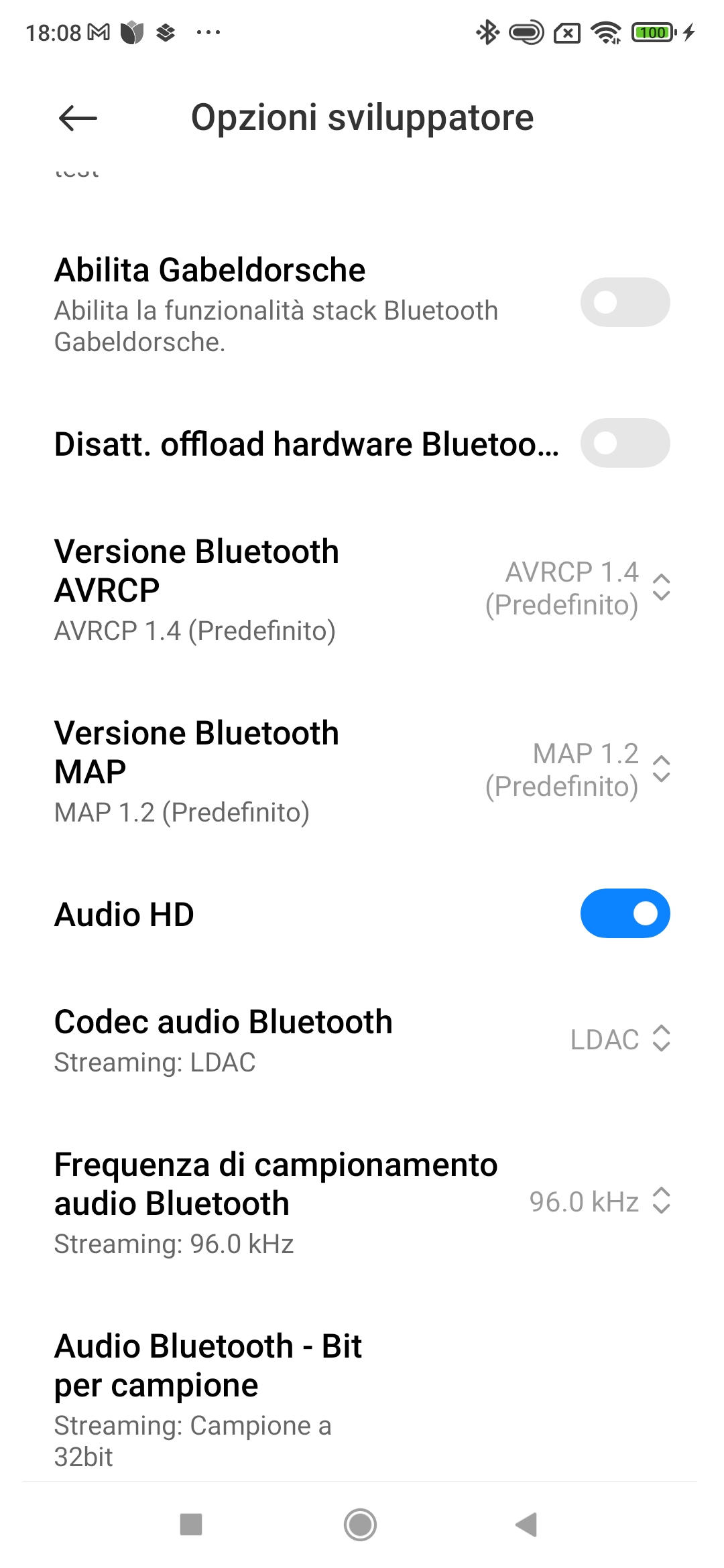Select Frequenza di campionamento audio Bluetooth
The width and height of the screenshot is (724, 1568).
[x=362, y=1202]
